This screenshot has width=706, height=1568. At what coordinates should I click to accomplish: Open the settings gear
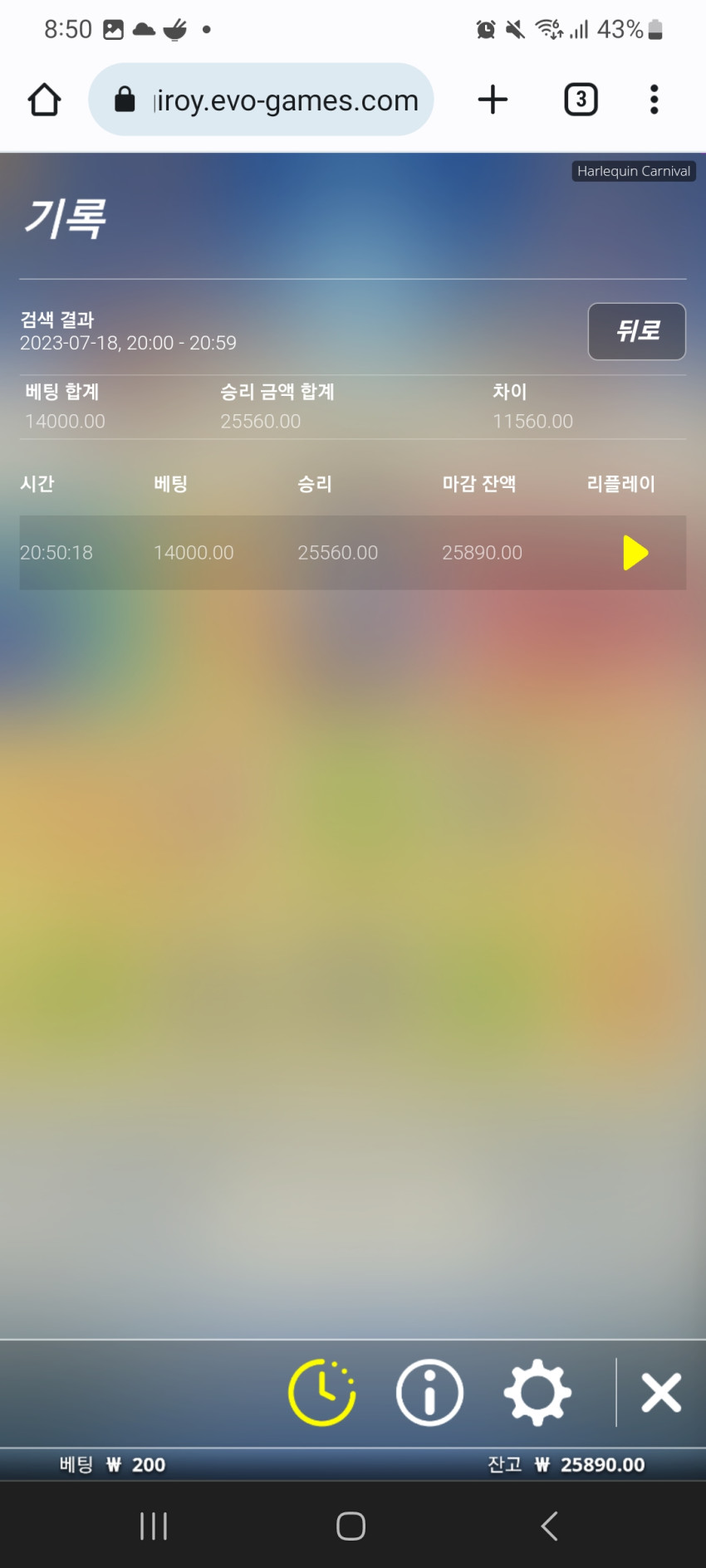coord(537,1392)
